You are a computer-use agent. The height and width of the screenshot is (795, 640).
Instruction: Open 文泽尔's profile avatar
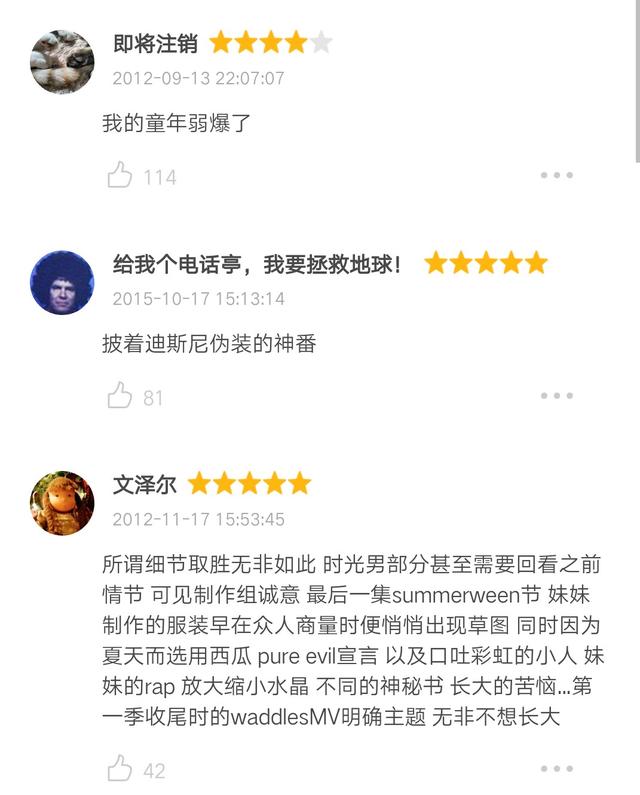point(63,502)
